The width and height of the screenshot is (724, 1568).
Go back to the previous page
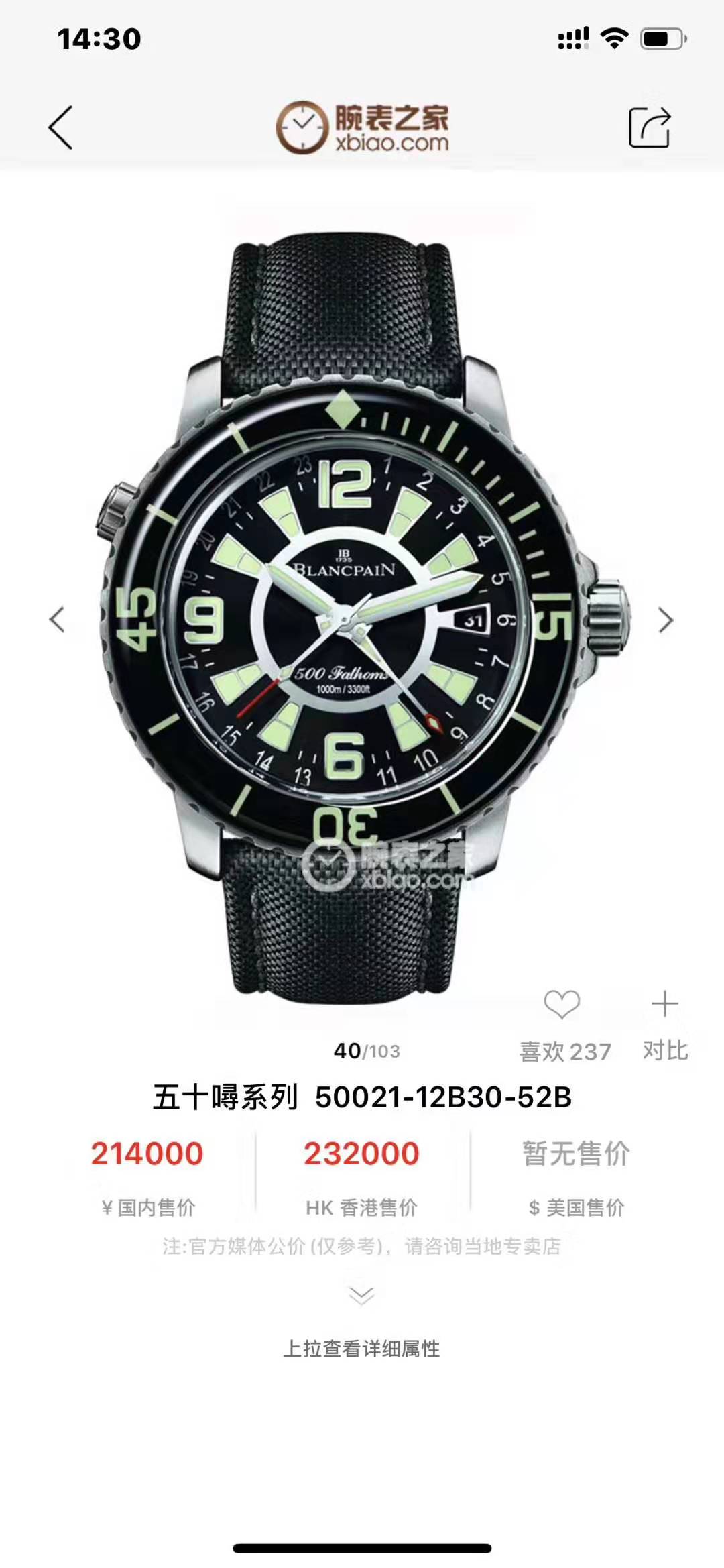[x=60, y=127]
